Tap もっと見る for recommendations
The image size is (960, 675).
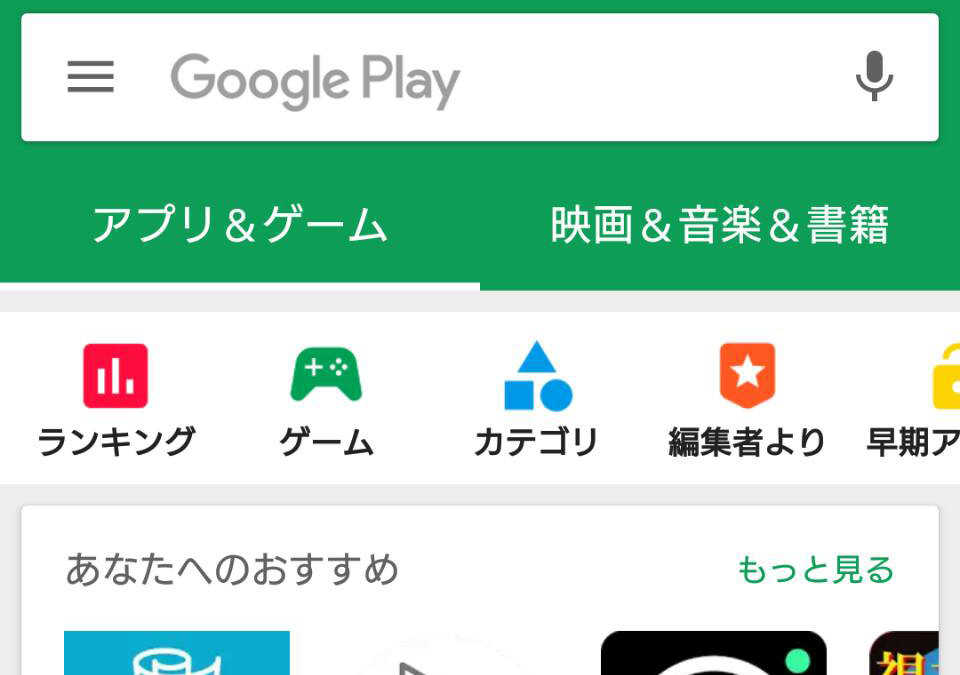(x=815, y=570)
